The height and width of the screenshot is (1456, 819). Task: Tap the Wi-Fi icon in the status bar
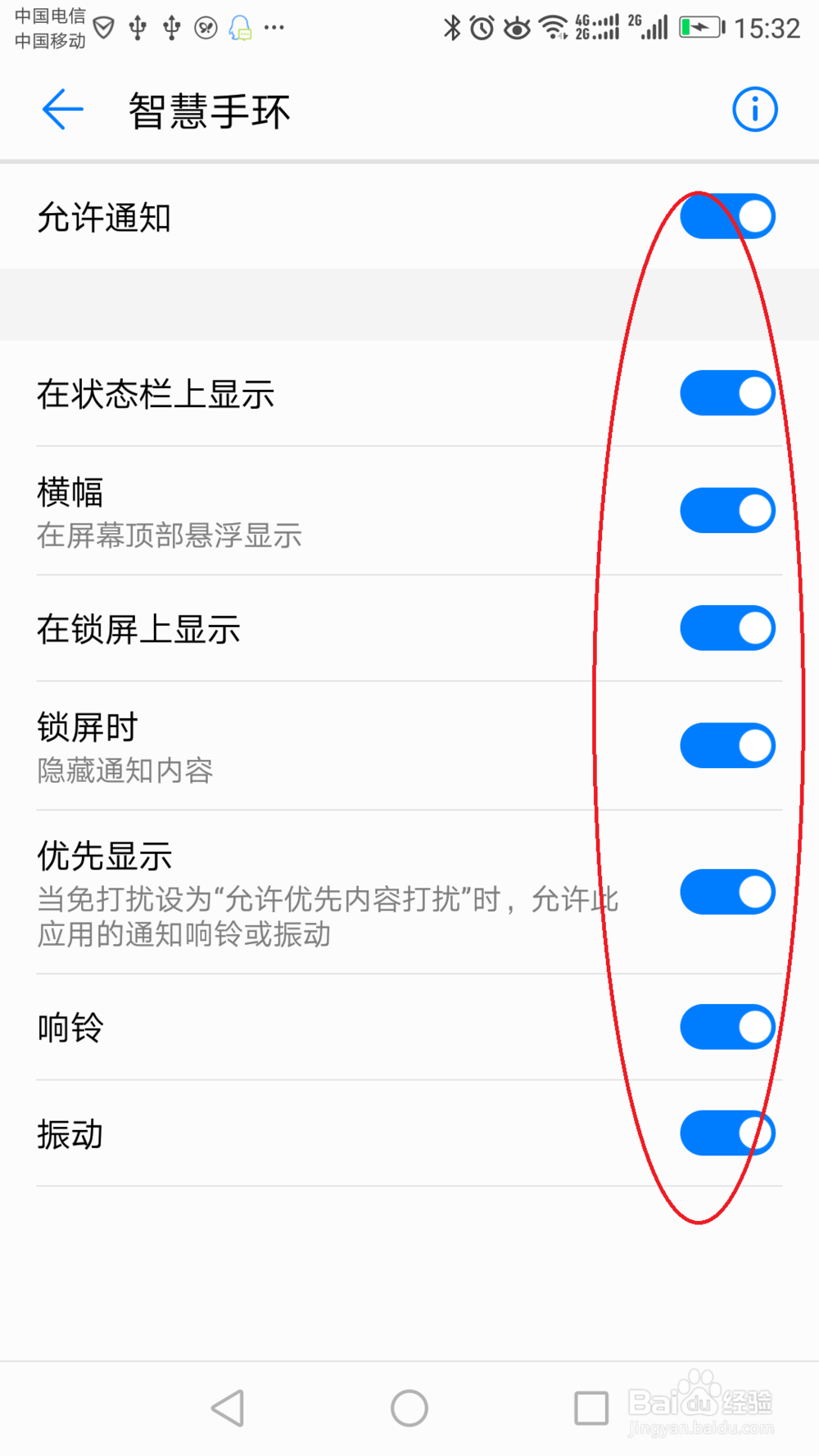[x=555, y=27]
